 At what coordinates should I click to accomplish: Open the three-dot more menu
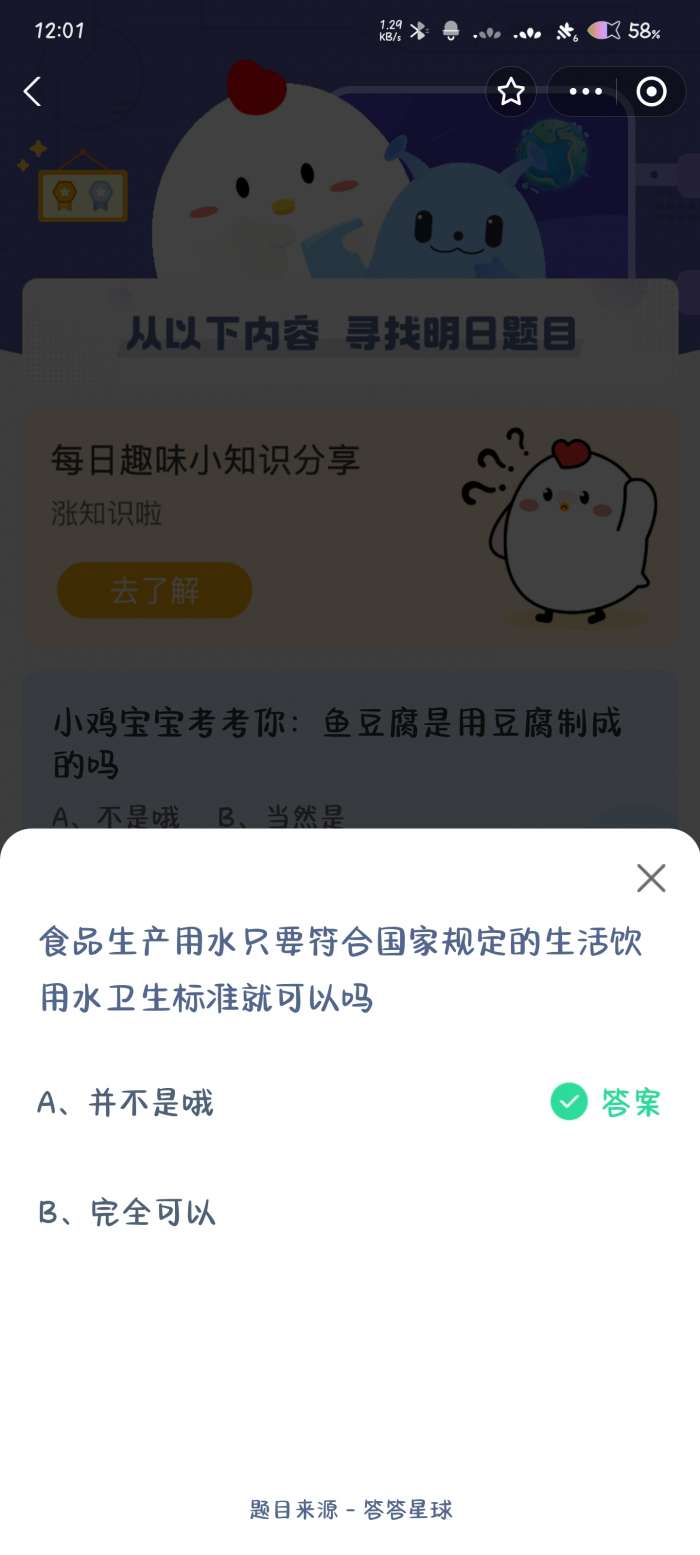pyautogui.click(x=585, y=92)
